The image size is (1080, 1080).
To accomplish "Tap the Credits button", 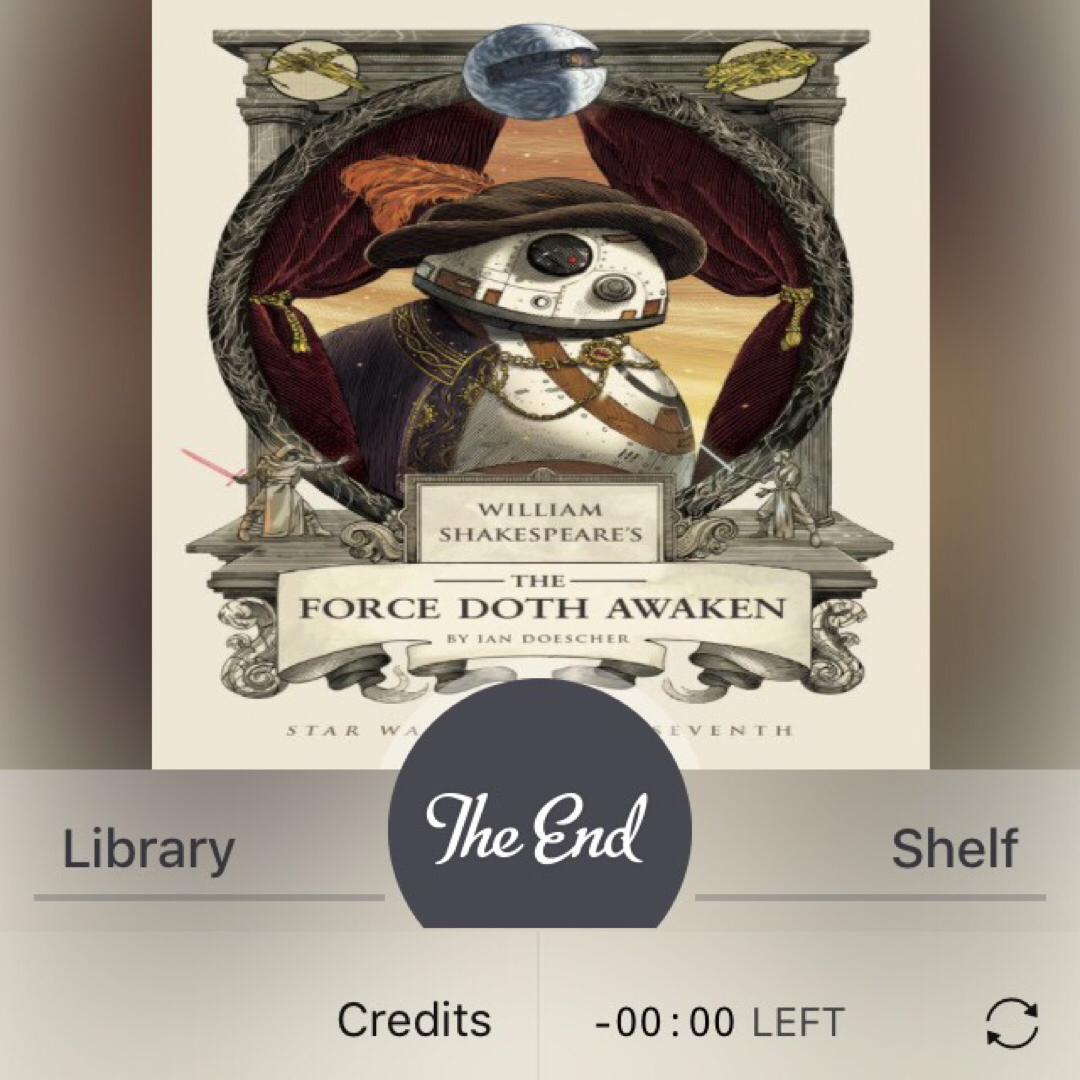I will (413, 1020).
